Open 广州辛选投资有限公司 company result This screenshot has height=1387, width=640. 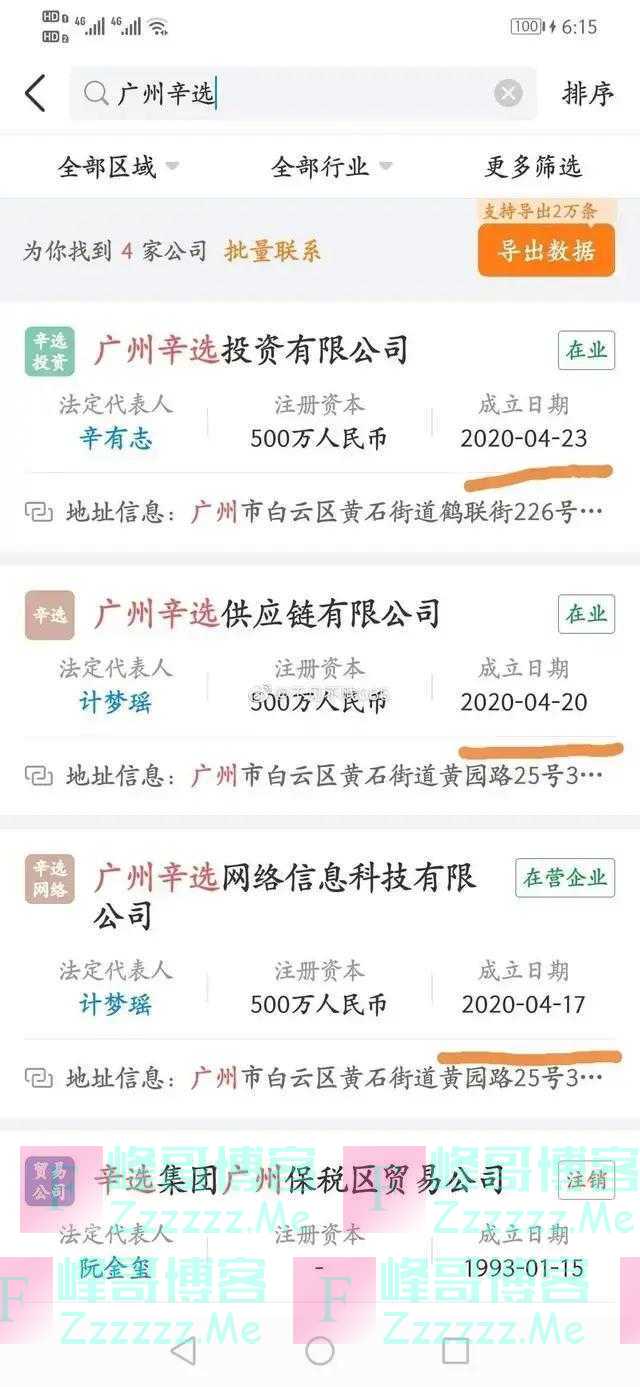click(251, 350)
